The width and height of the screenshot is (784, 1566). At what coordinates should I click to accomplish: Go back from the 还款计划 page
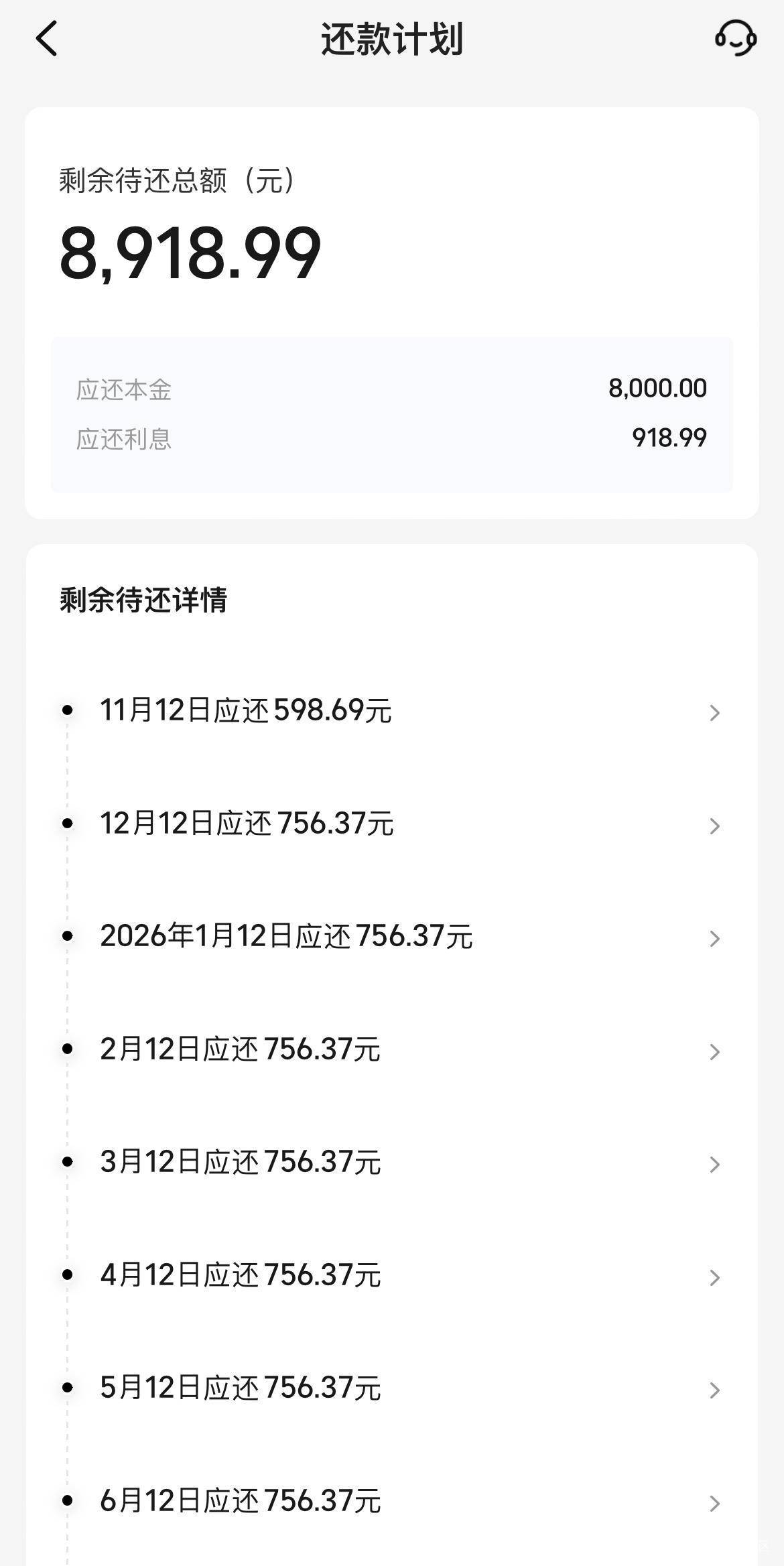46,38
